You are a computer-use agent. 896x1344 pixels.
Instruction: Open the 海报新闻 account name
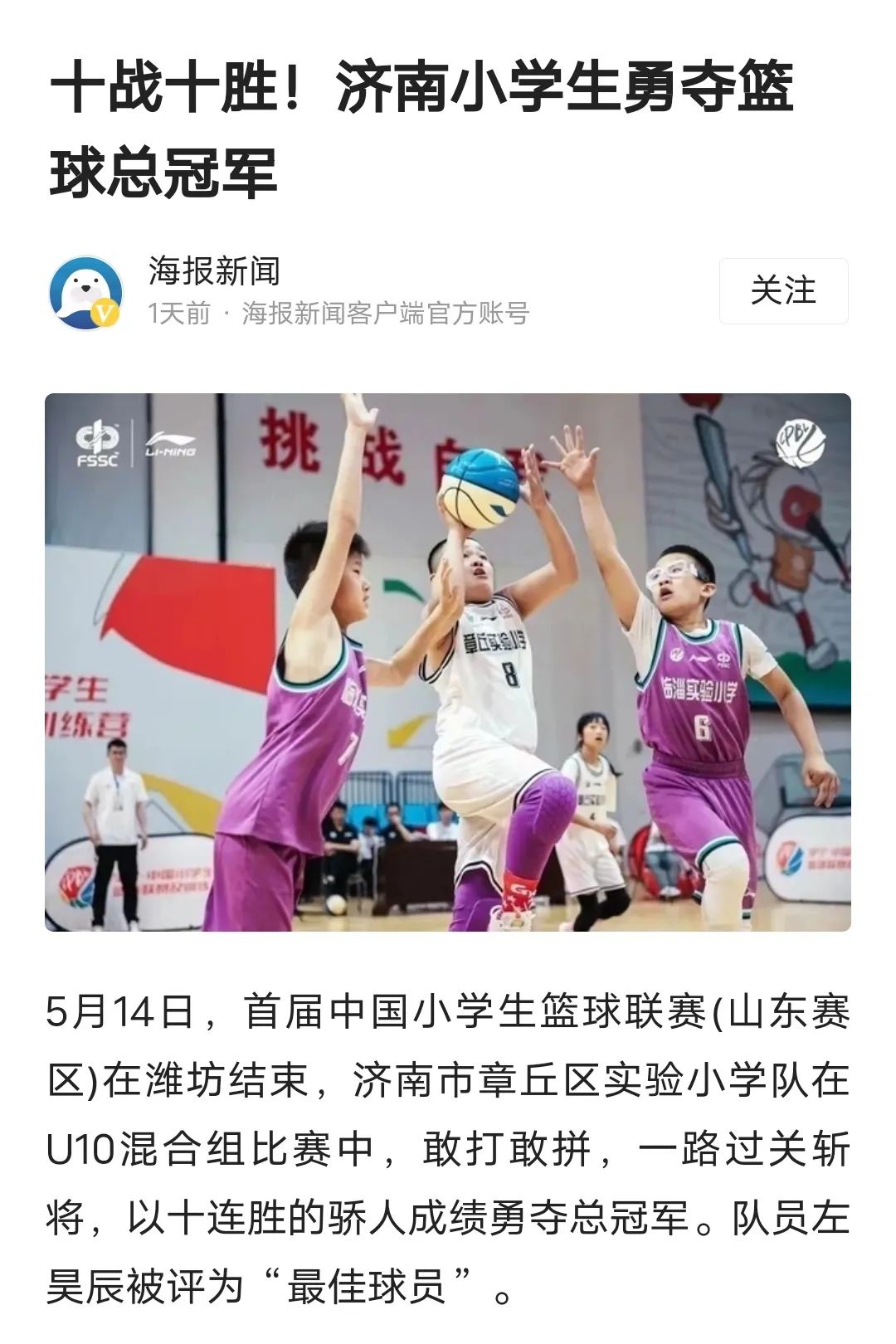(215, 271)
